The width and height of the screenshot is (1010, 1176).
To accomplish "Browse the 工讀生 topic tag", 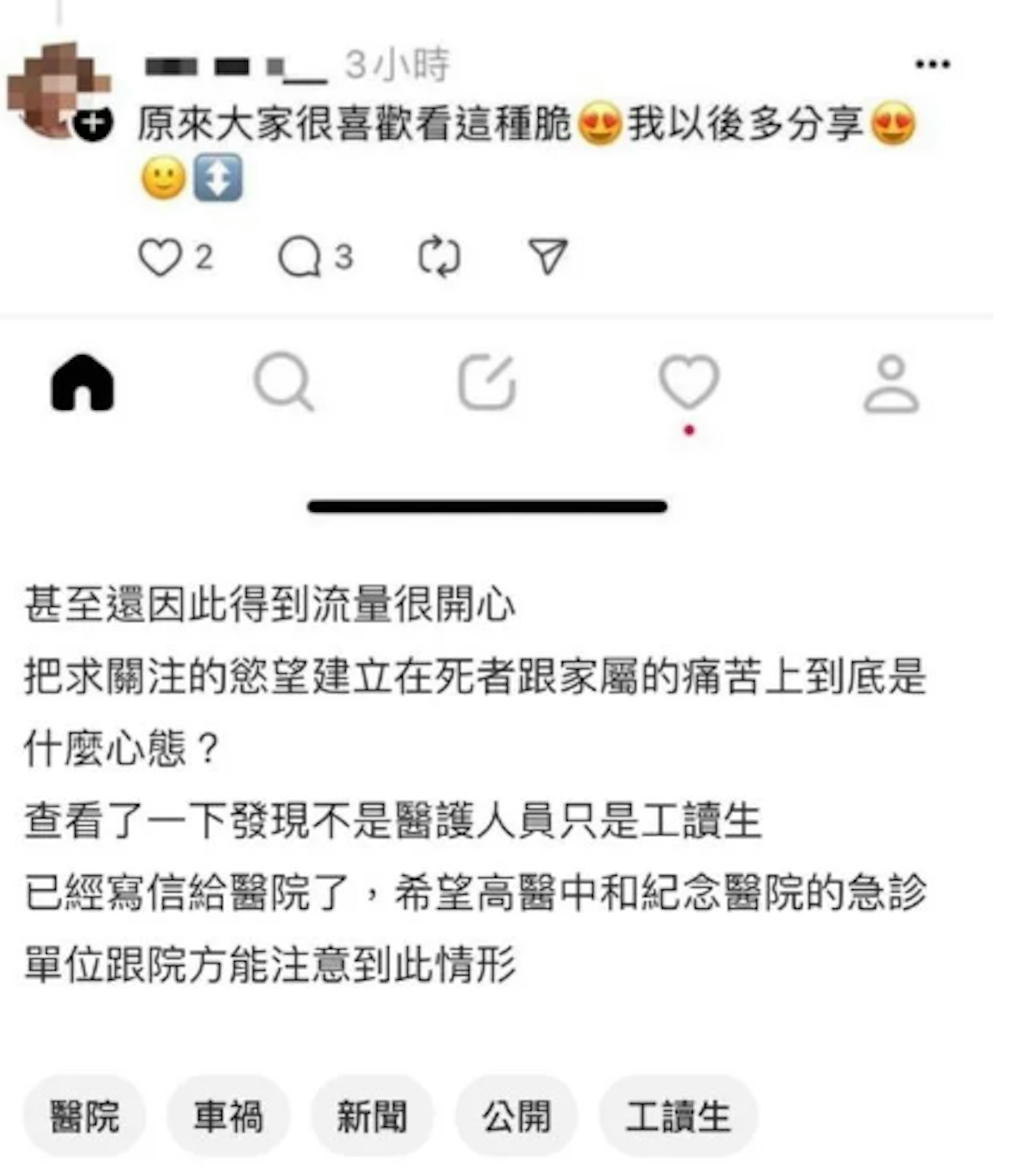I will (678, 1116).
